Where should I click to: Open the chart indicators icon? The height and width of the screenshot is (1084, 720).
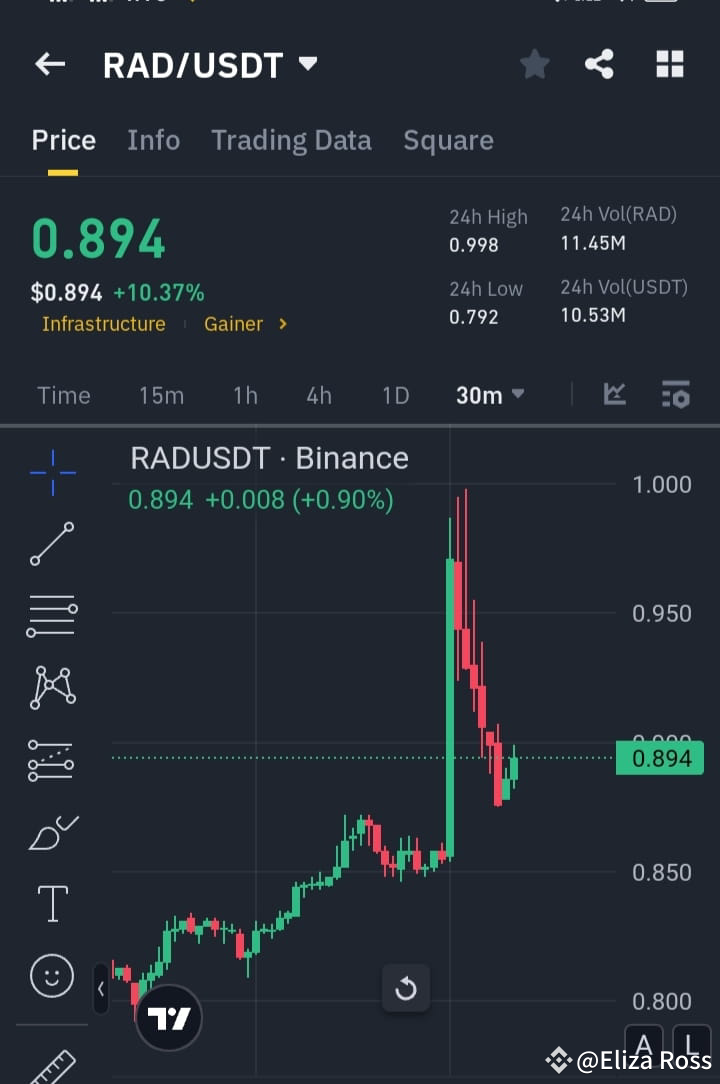click(615, 395)
